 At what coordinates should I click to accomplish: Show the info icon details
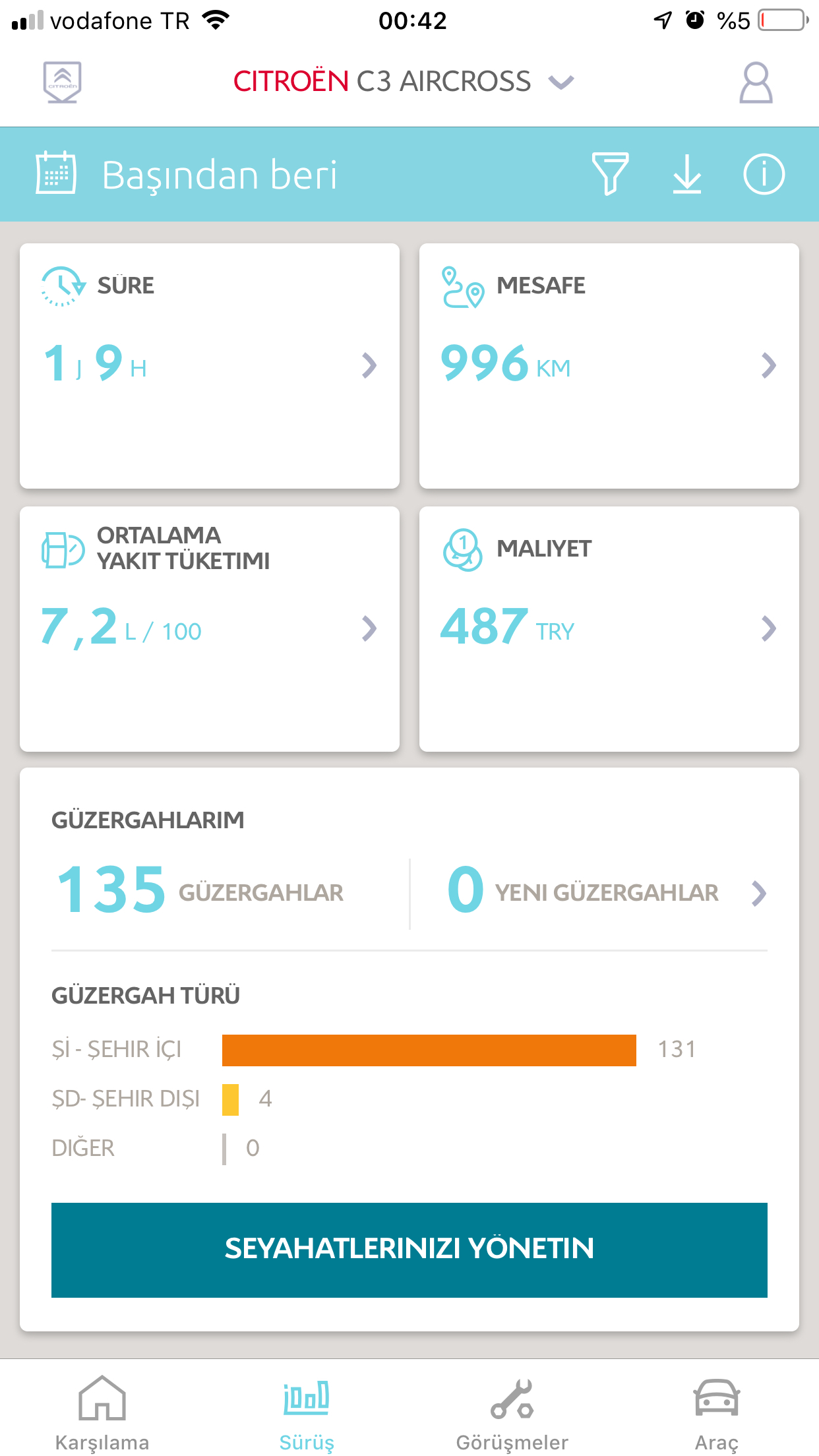pos(764,174)
